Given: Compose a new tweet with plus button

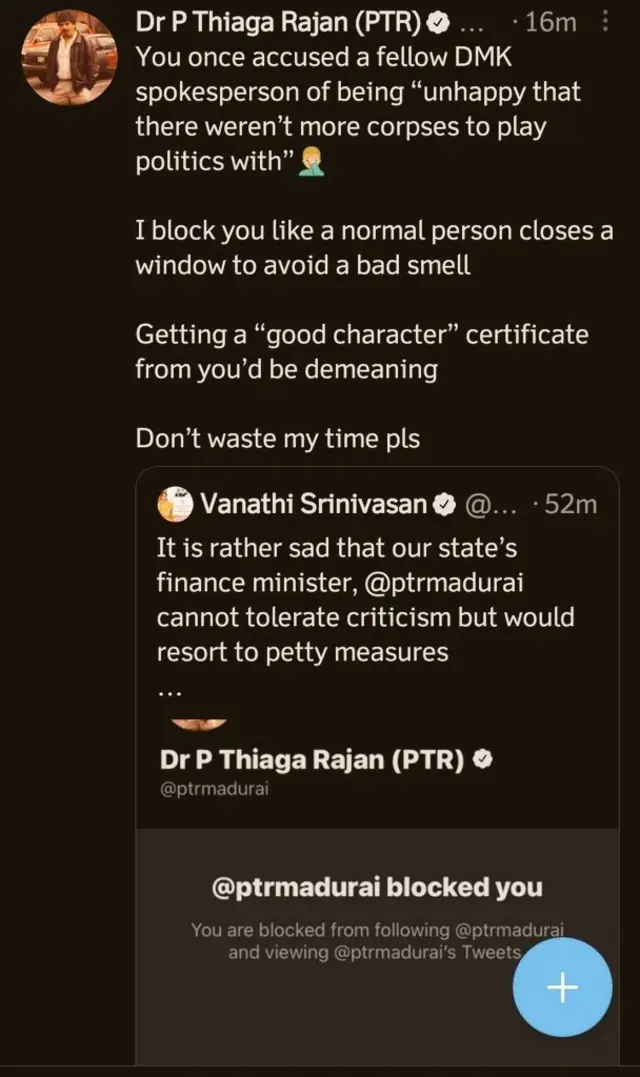Looking at the screenshot, I should click(x=562, y=988).
